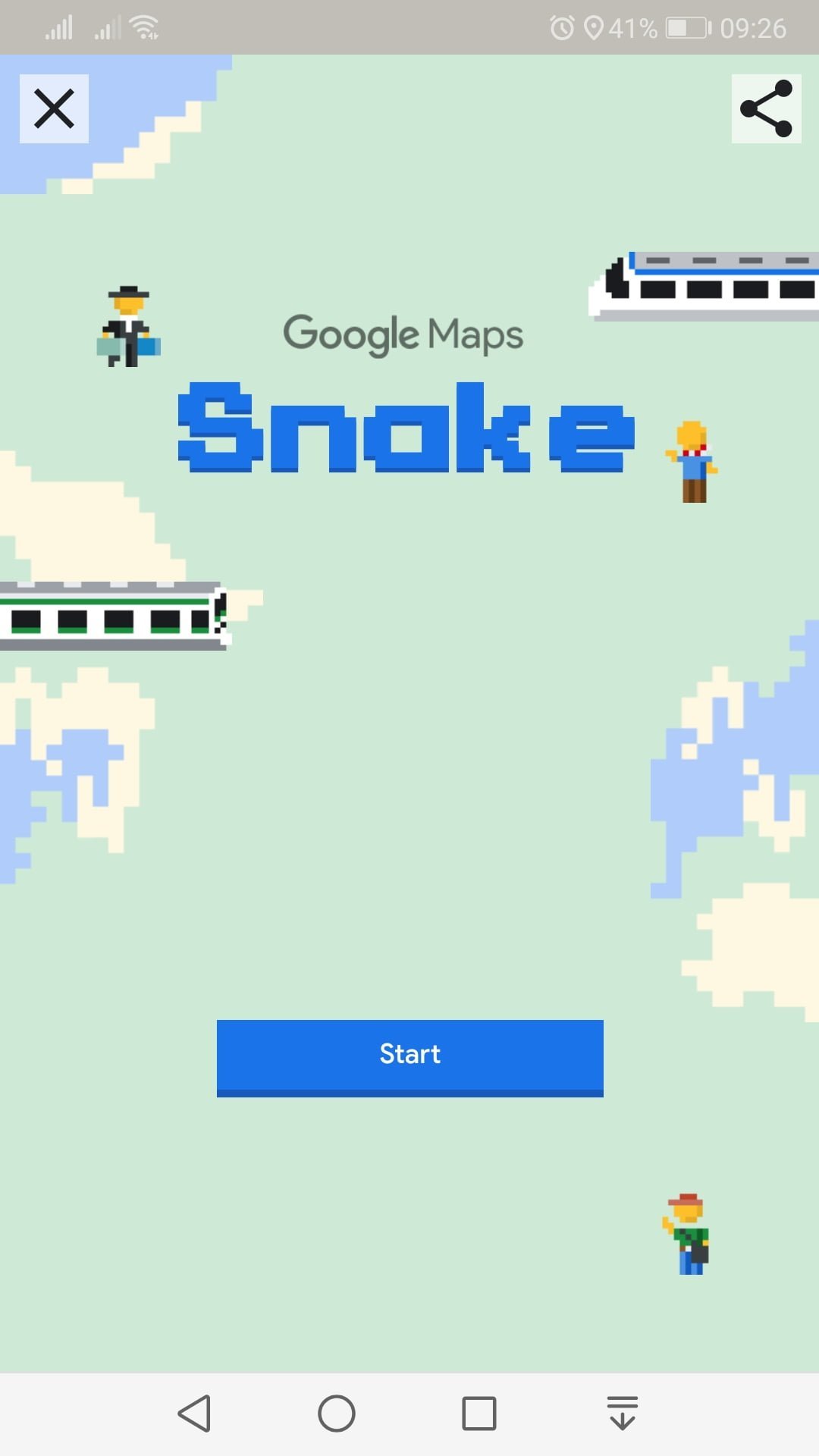Share the Google Maps Snake game
Image resolution: width=819 pixels, height=1456 pixels.
click(766, 108)
